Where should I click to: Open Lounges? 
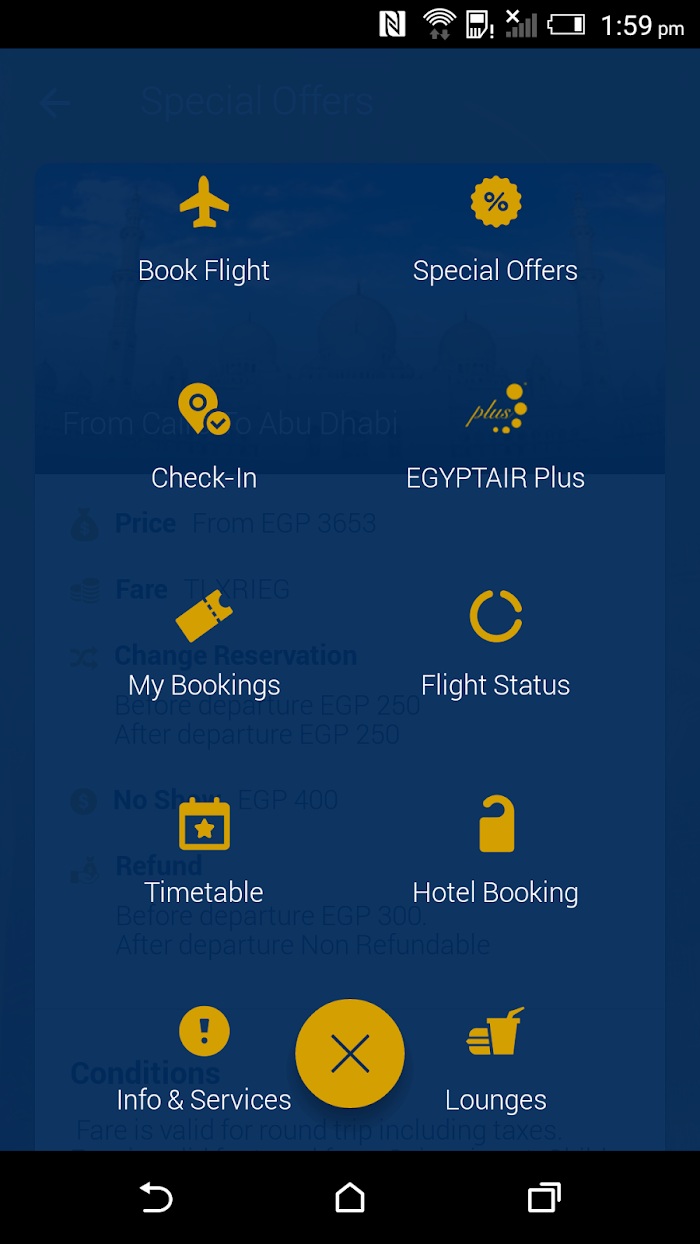click(x=495, y=1060)
